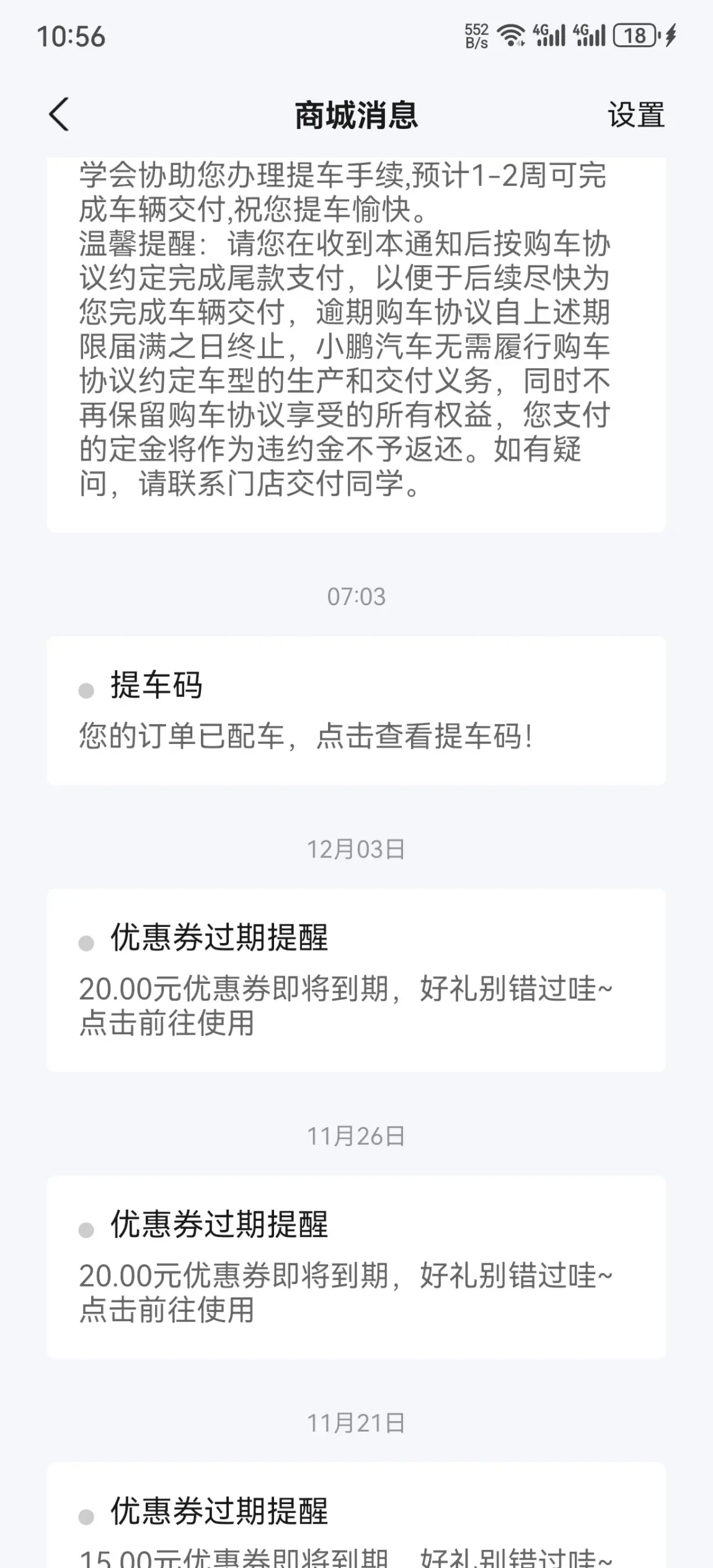Open the 11月26日 优惠券过期提醒 message
The image size is (713, 1568).
tap(356, 1267)
